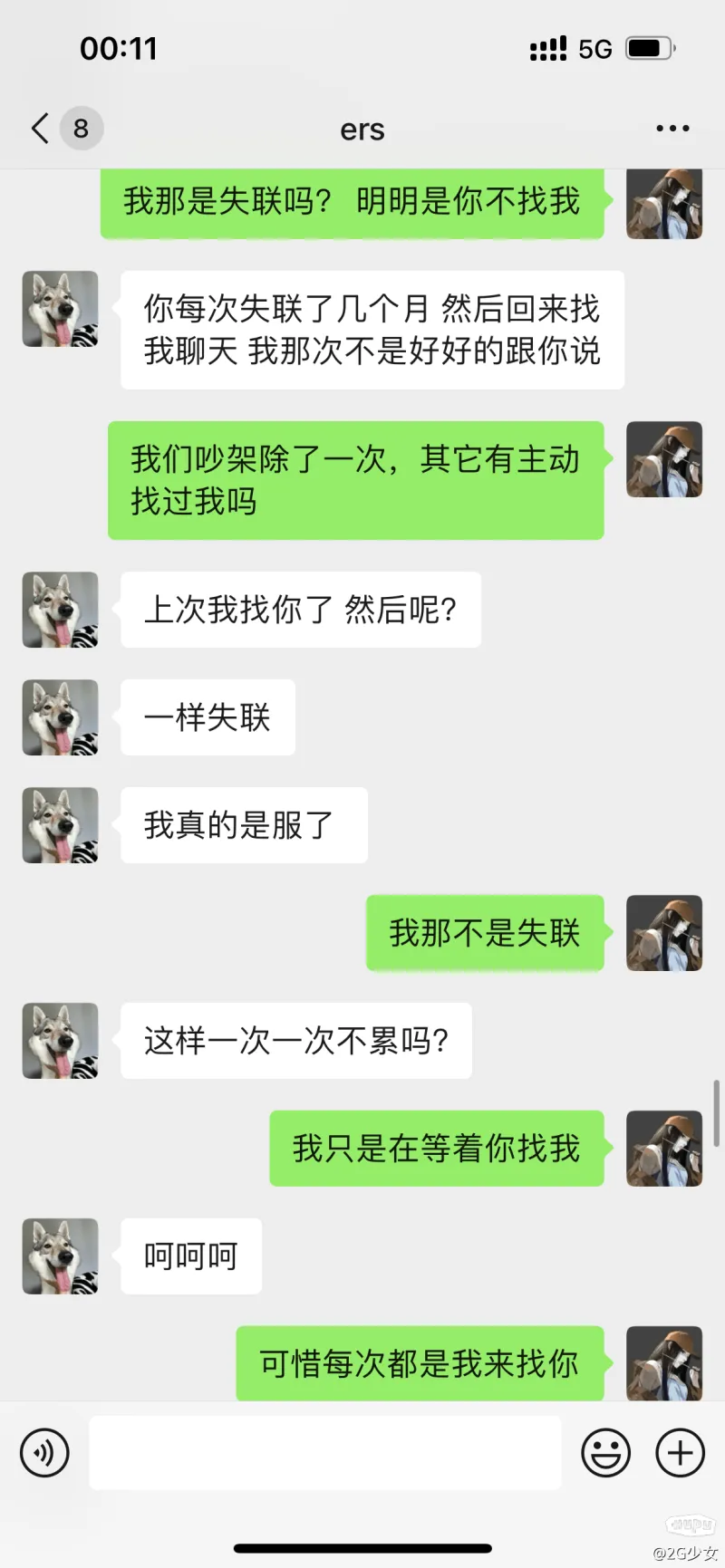Open my avatar next to 我那不是失联
Image resolution: width=725 pixels, height=1568 pixels.
[x=664, y=933]
